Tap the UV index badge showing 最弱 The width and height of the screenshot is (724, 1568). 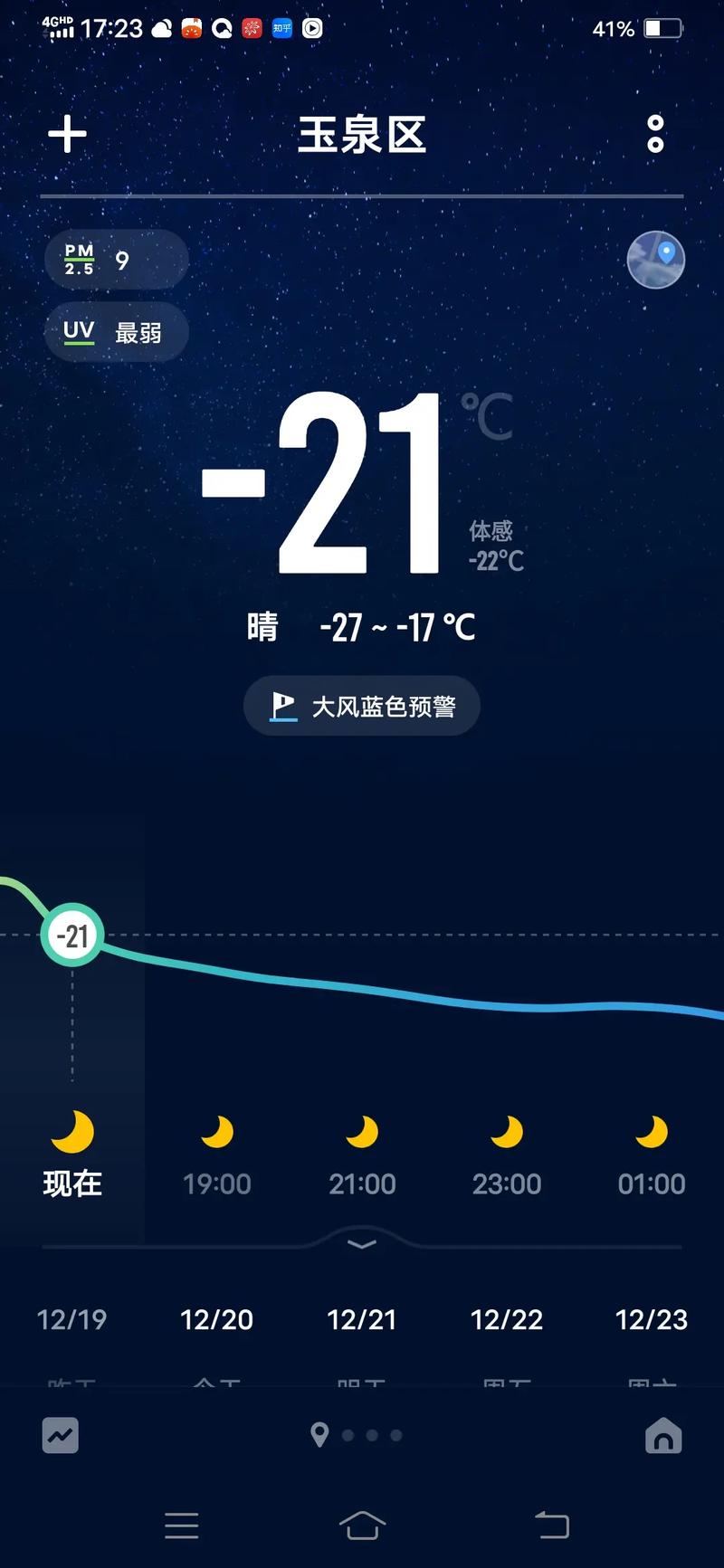(x=116, y=332)
